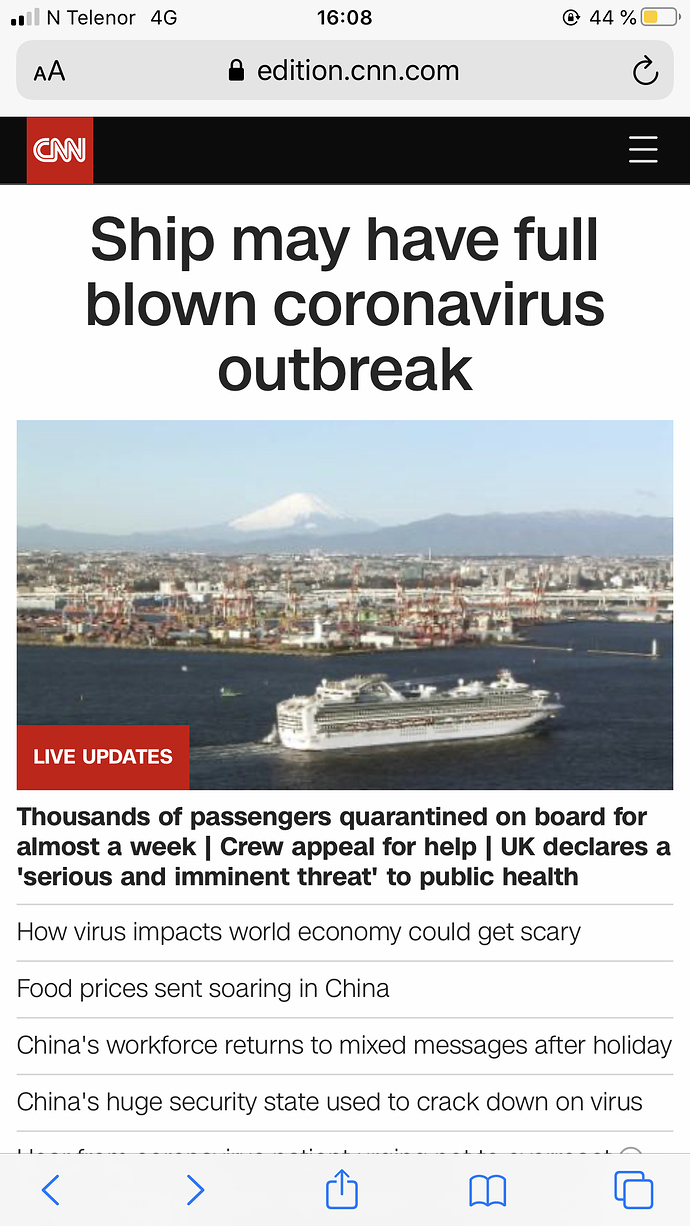Screen dimensions: 690x1226
Task: Open the CNN hamburger menu
Action: 642,150
